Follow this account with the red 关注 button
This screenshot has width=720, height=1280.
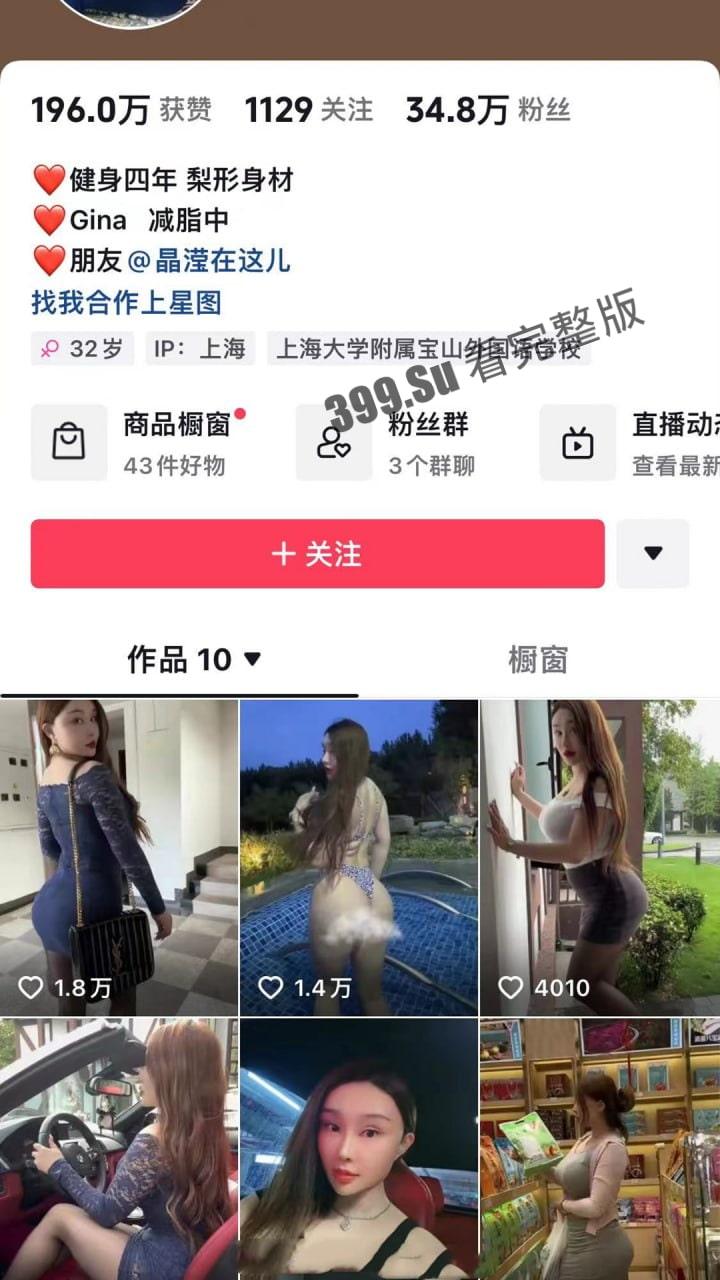317,554
